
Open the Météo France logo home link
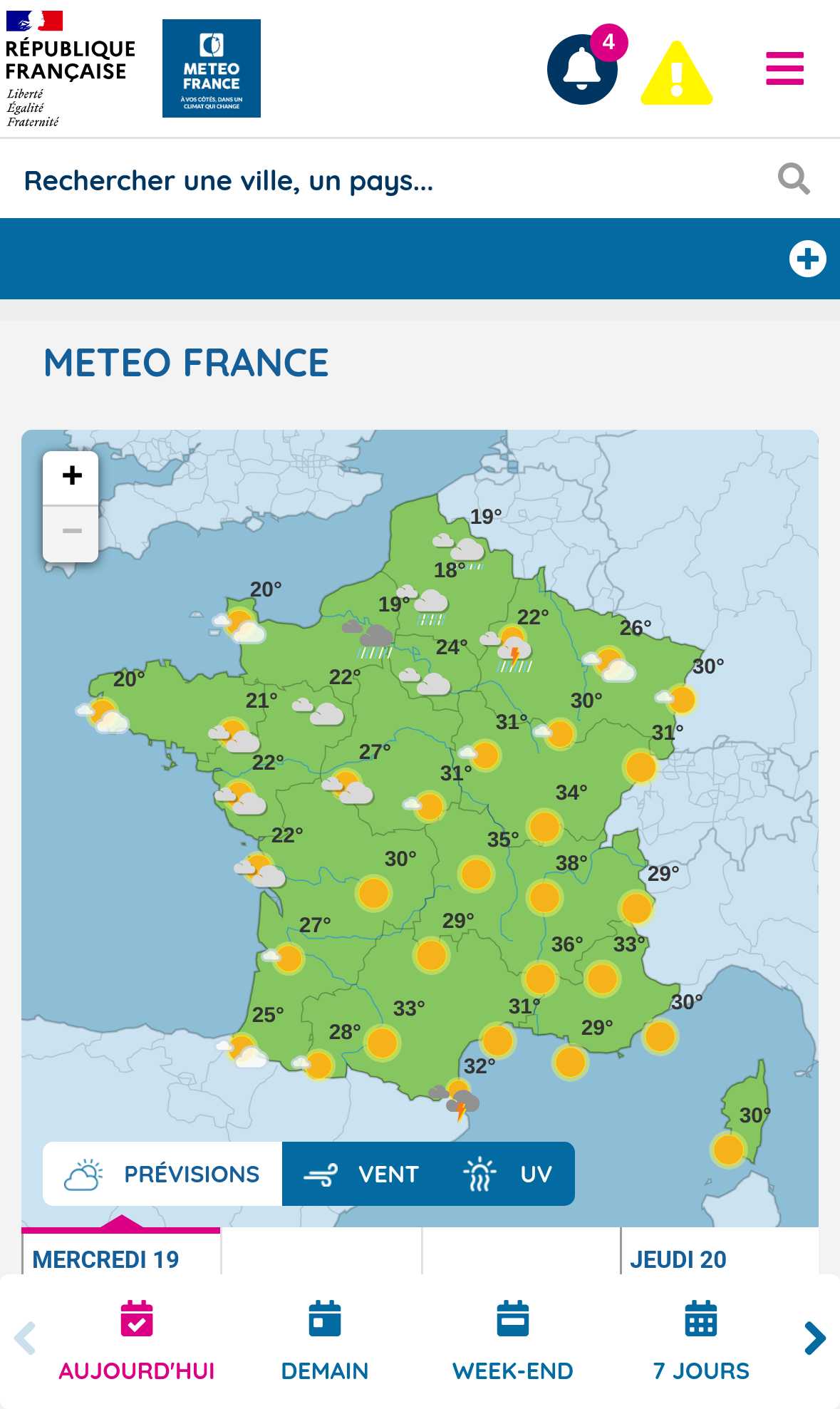pos(212,68)
